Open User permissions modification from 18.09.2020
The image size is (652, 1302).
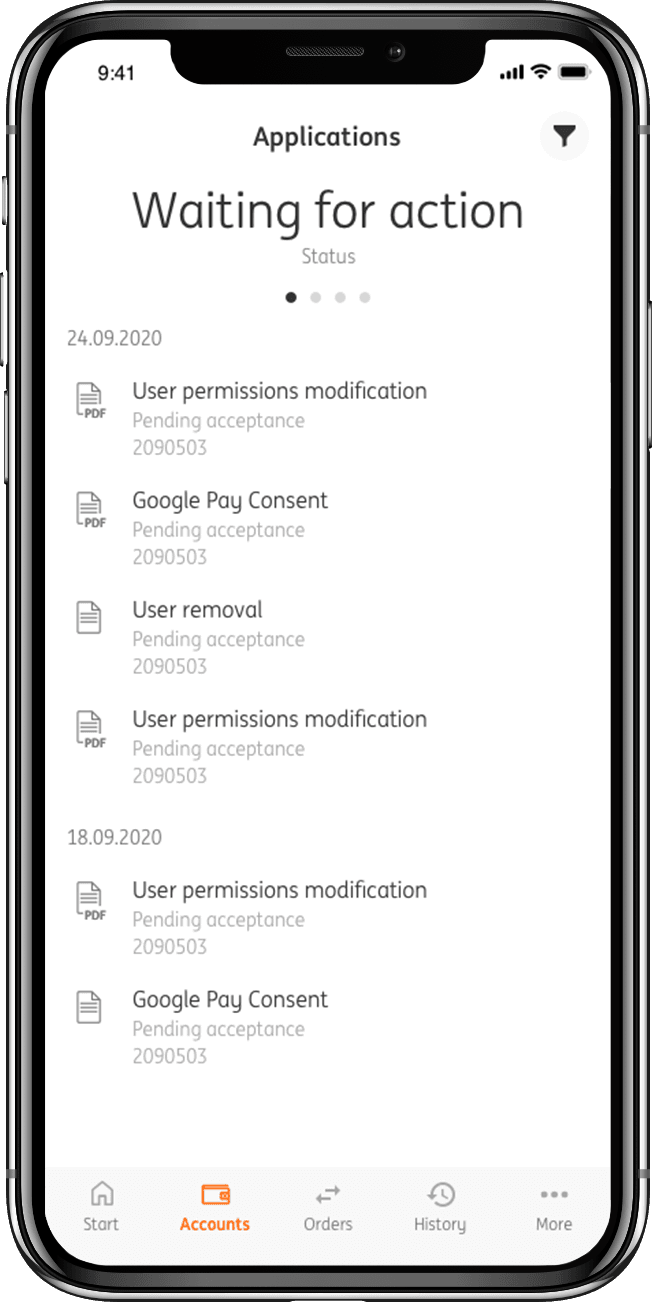pyautogui.click(x=327, y=918)
